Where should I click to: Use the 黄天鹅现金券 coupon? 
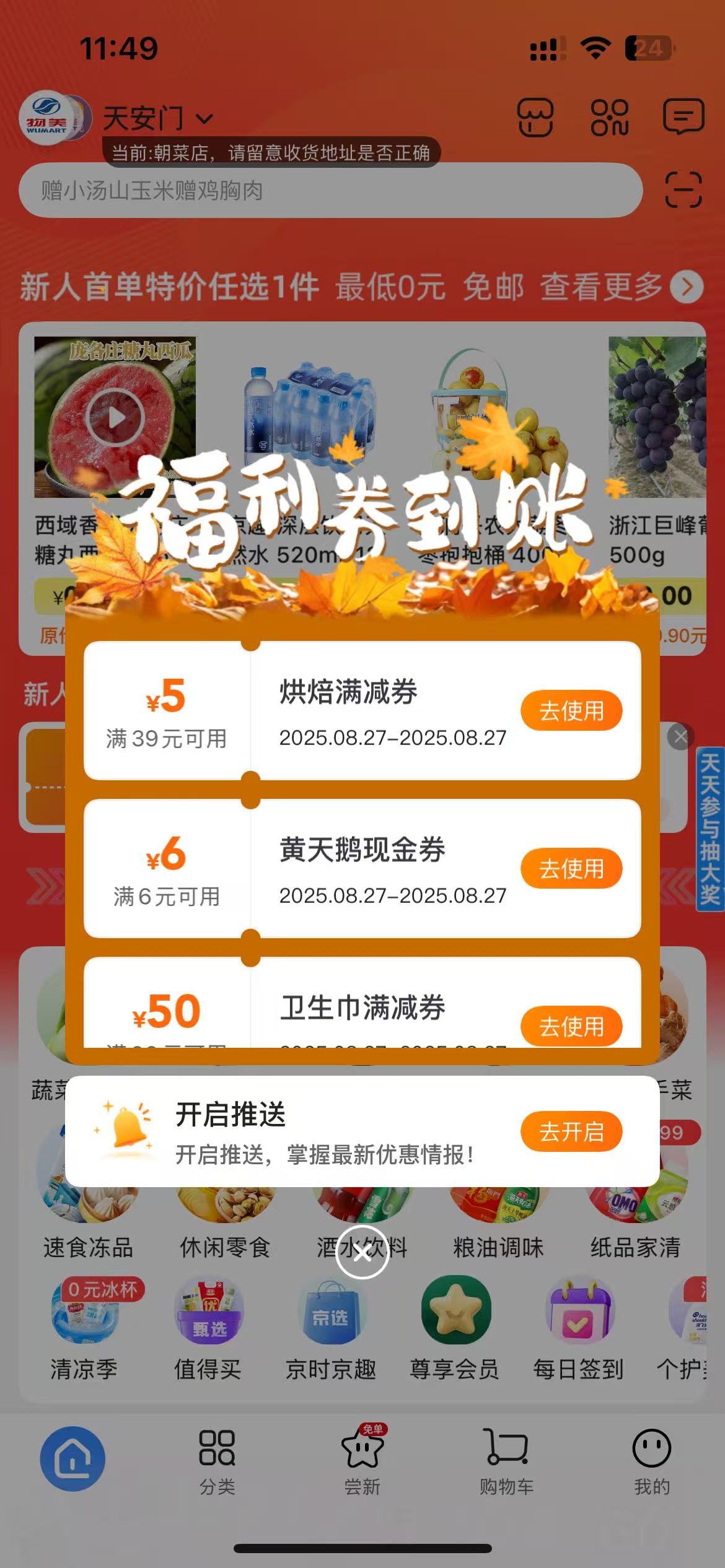pyautogui.click(x=571, y=868)
